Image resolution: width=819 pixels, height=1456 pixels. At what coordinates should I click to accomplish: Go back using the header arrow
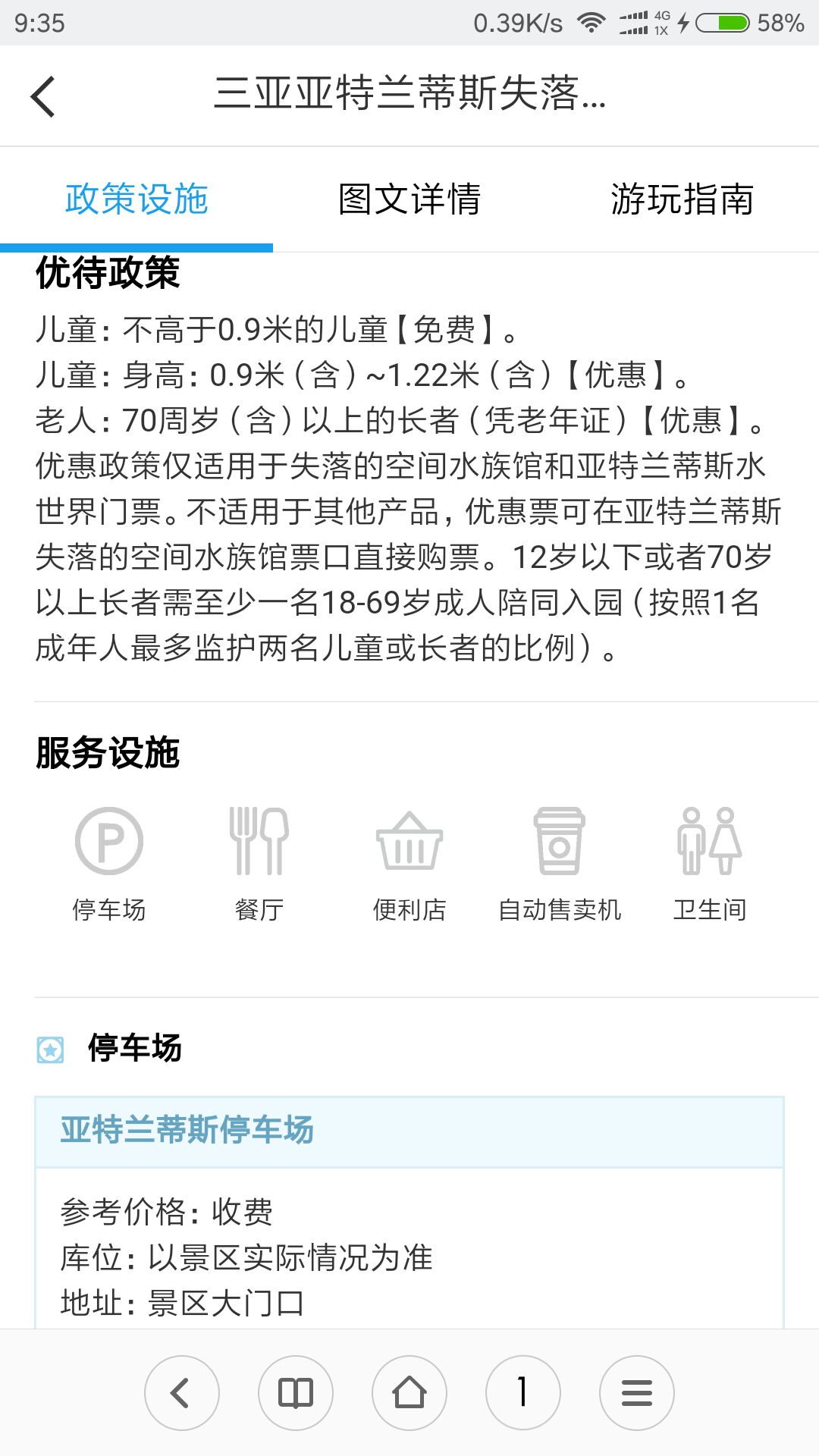(x=43, y=96)
